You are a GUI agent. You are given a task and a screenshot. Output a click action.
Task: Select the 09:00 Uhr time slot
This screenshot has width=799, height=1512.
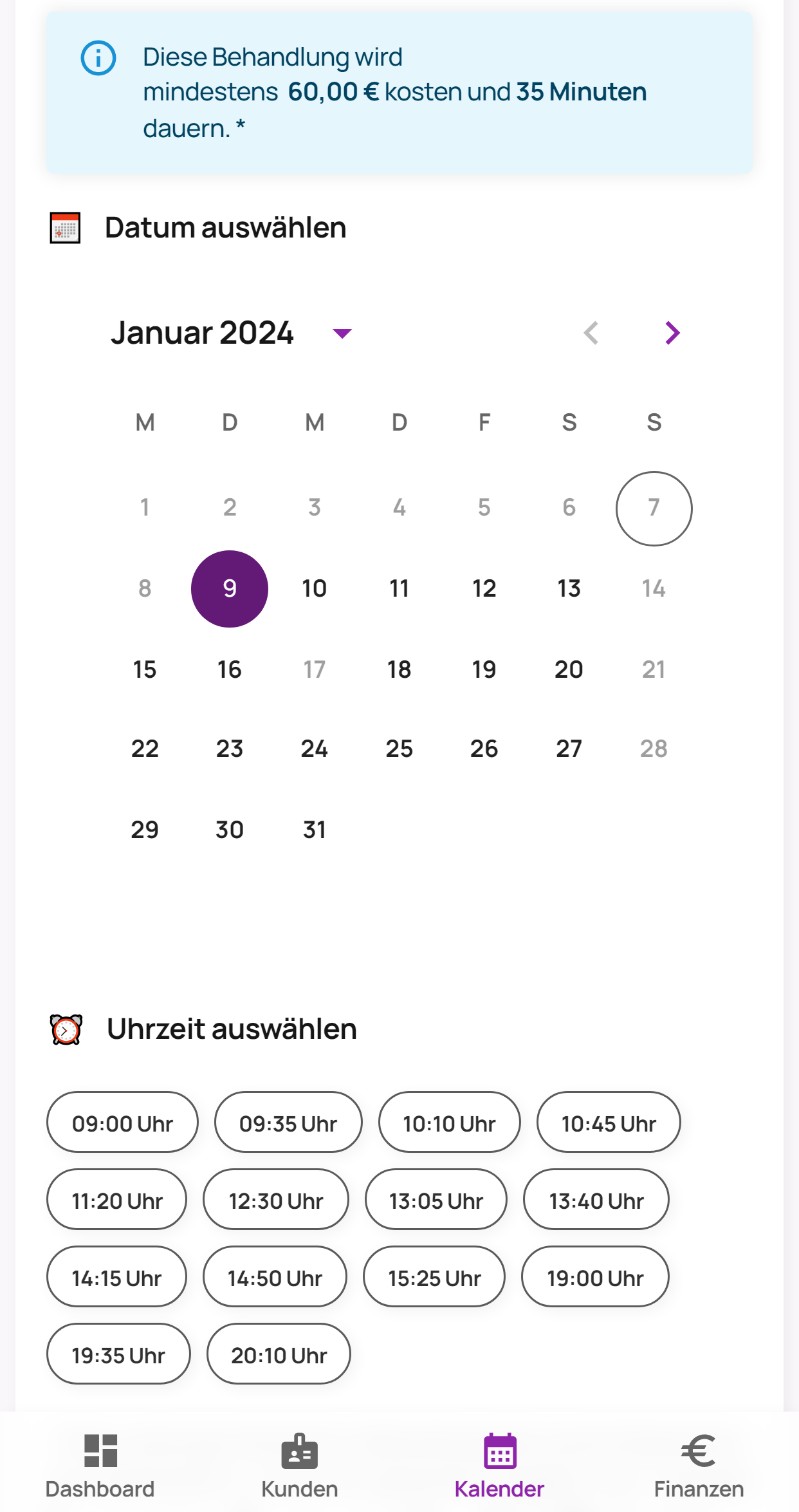point(122,1123)
